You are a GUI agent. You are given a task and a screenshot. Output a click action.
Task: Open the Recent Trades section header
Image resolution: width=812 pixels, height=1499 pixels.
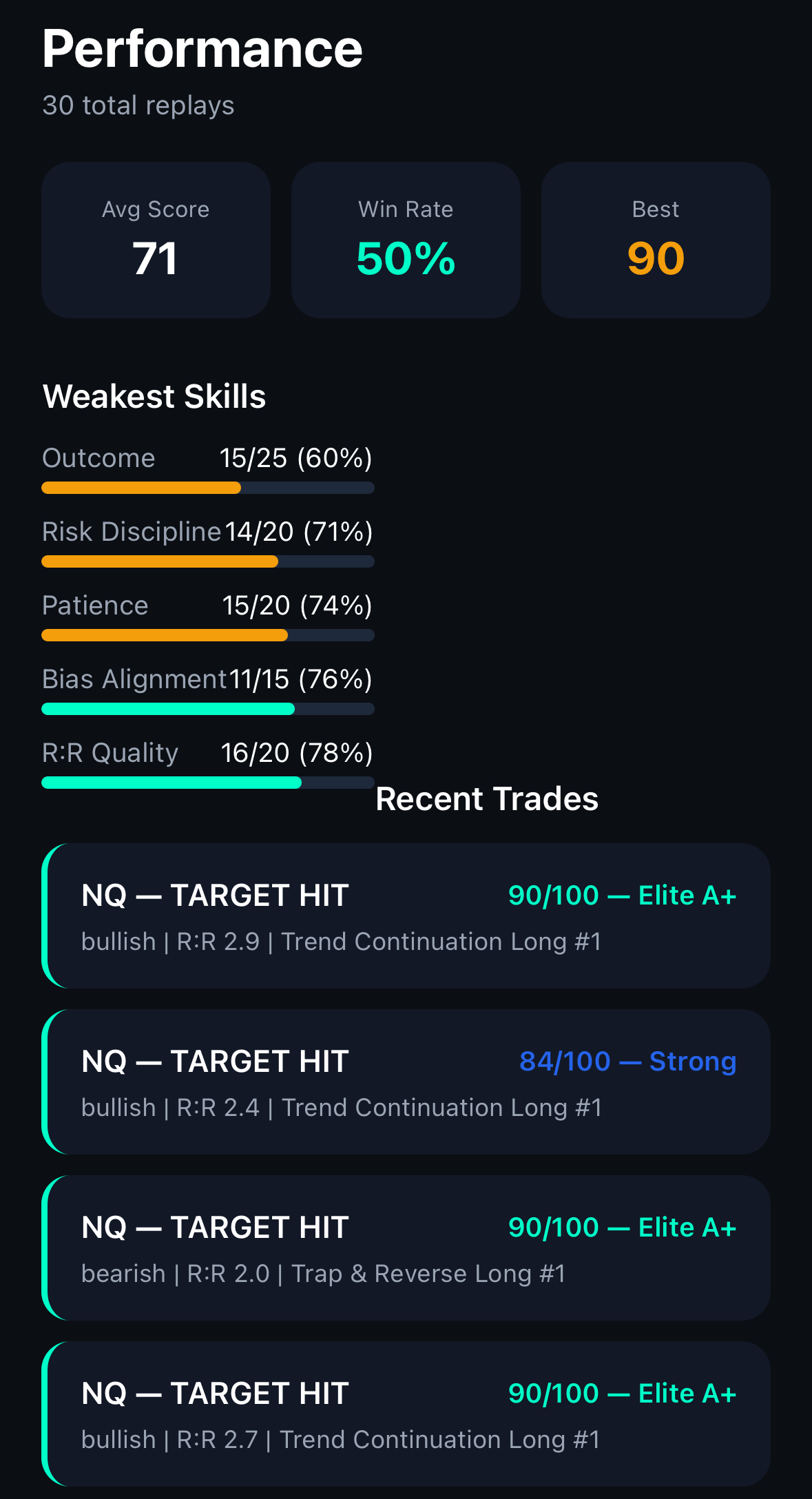point(487,798)
